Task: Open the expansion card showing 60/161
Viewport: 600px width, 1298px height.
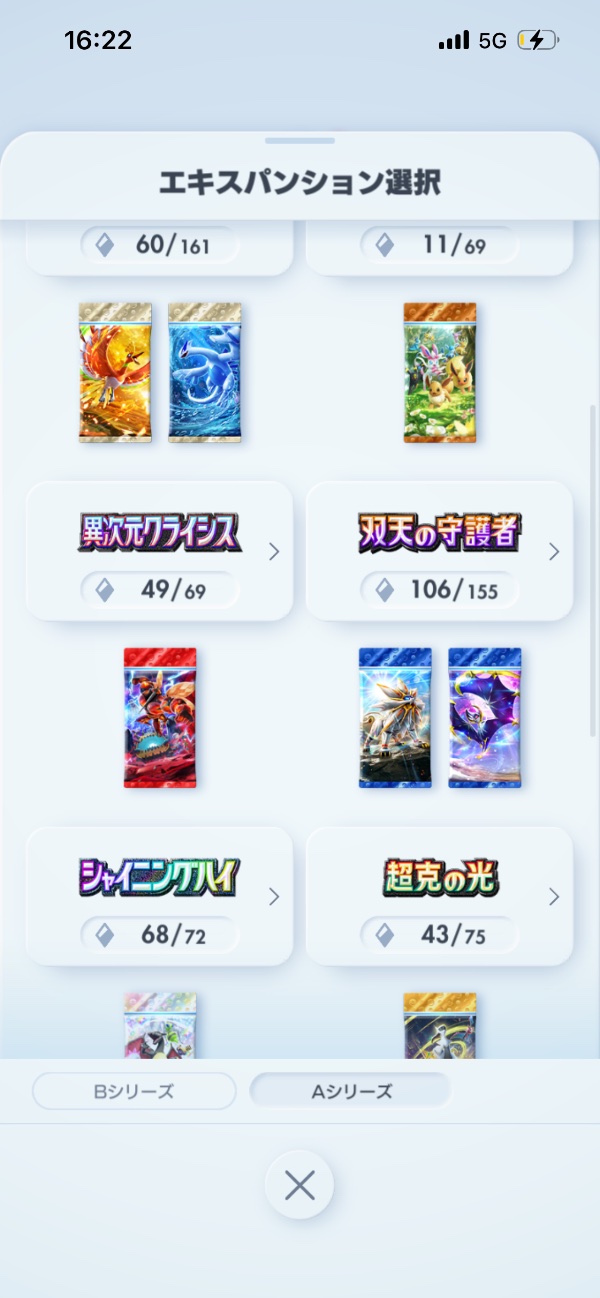Action: 159,246
